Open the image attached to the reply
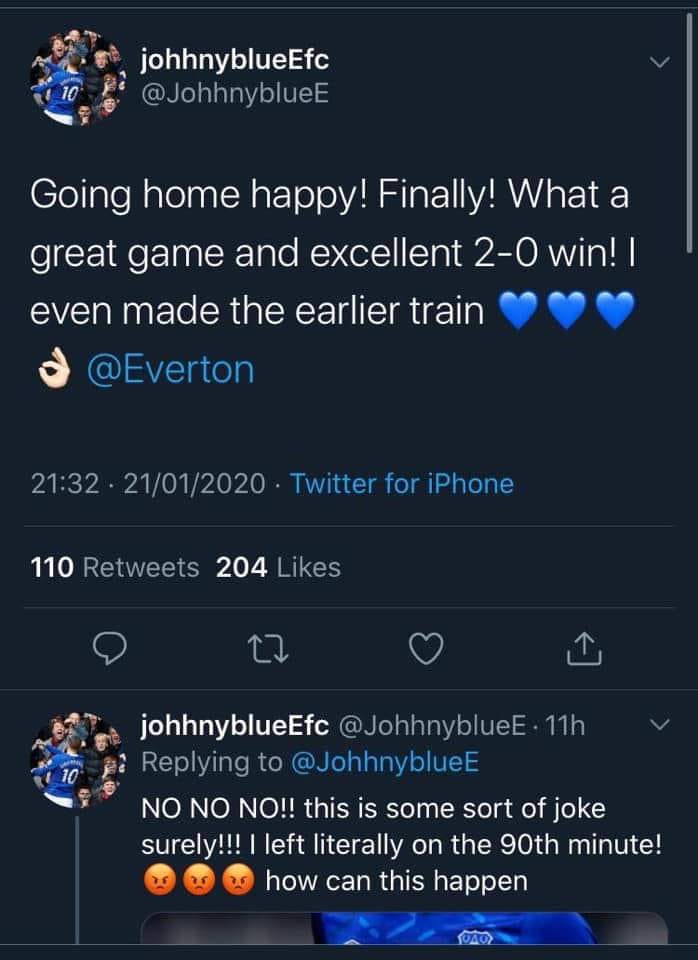The image size is (698, 960). (403, 929)
